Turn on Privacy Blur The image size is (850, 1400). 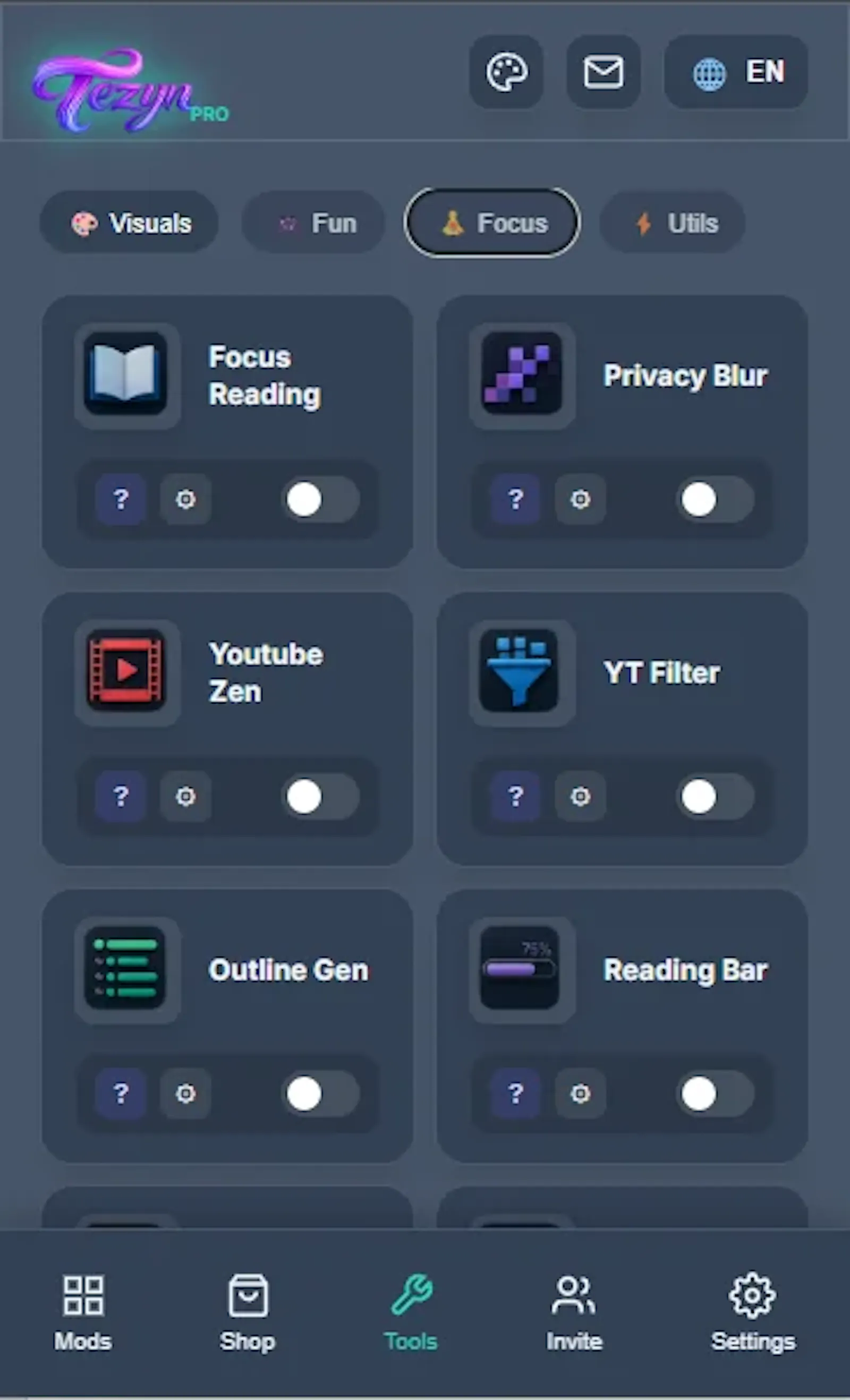(x=716, y=499)
